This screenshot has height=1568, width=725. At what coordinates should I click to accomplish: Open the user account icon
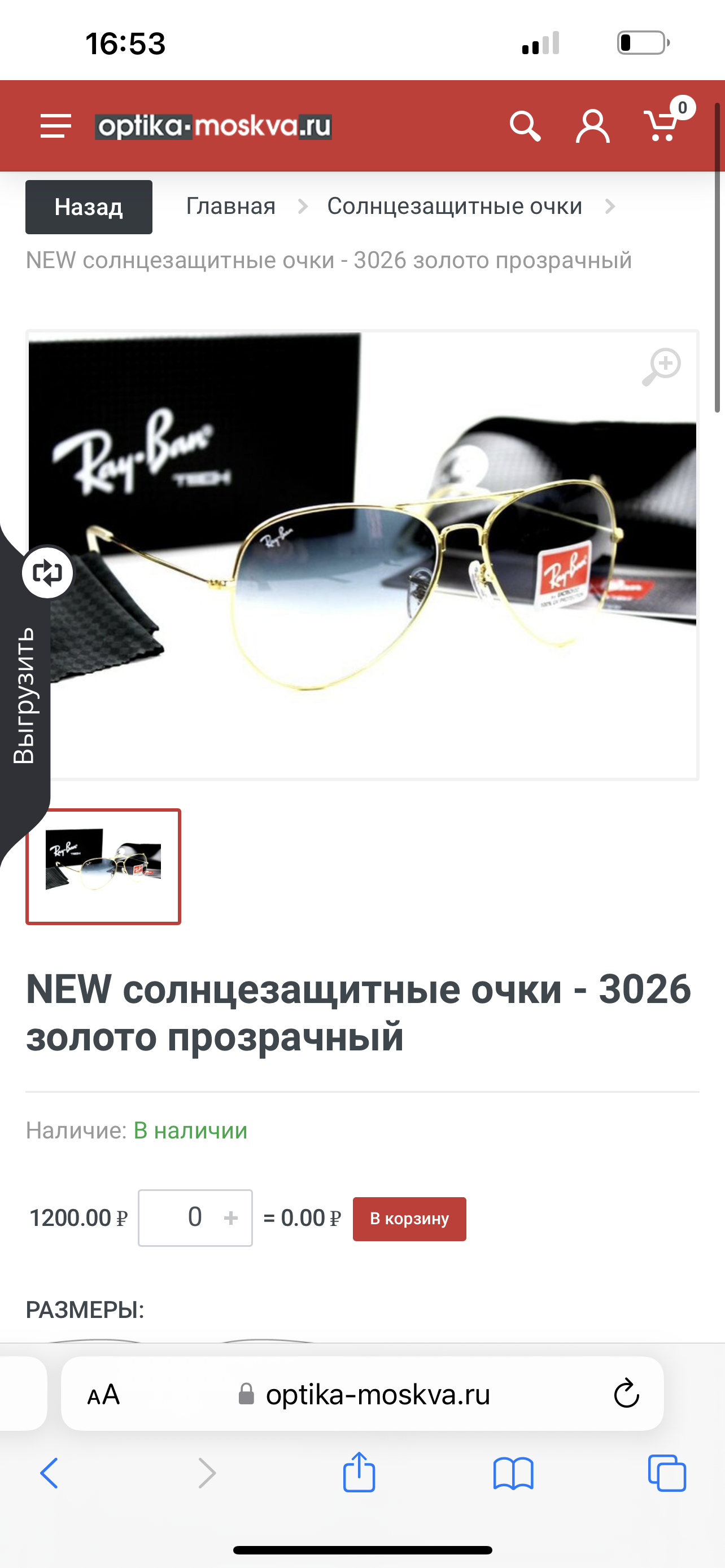point(593,126)
